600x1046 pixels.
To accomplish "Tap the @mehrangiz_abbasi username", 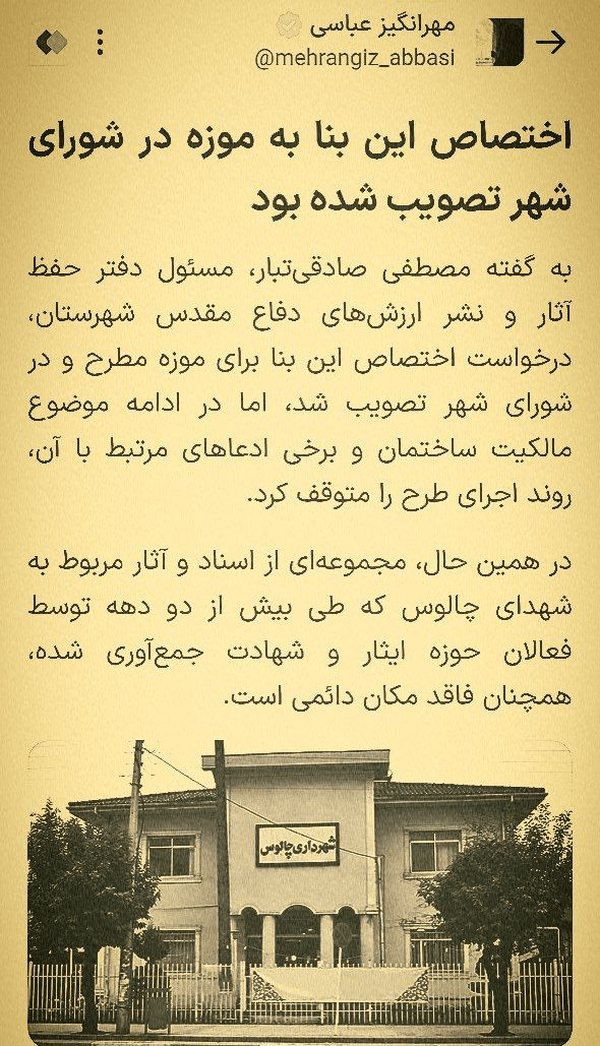I will (x=354, y=58).
